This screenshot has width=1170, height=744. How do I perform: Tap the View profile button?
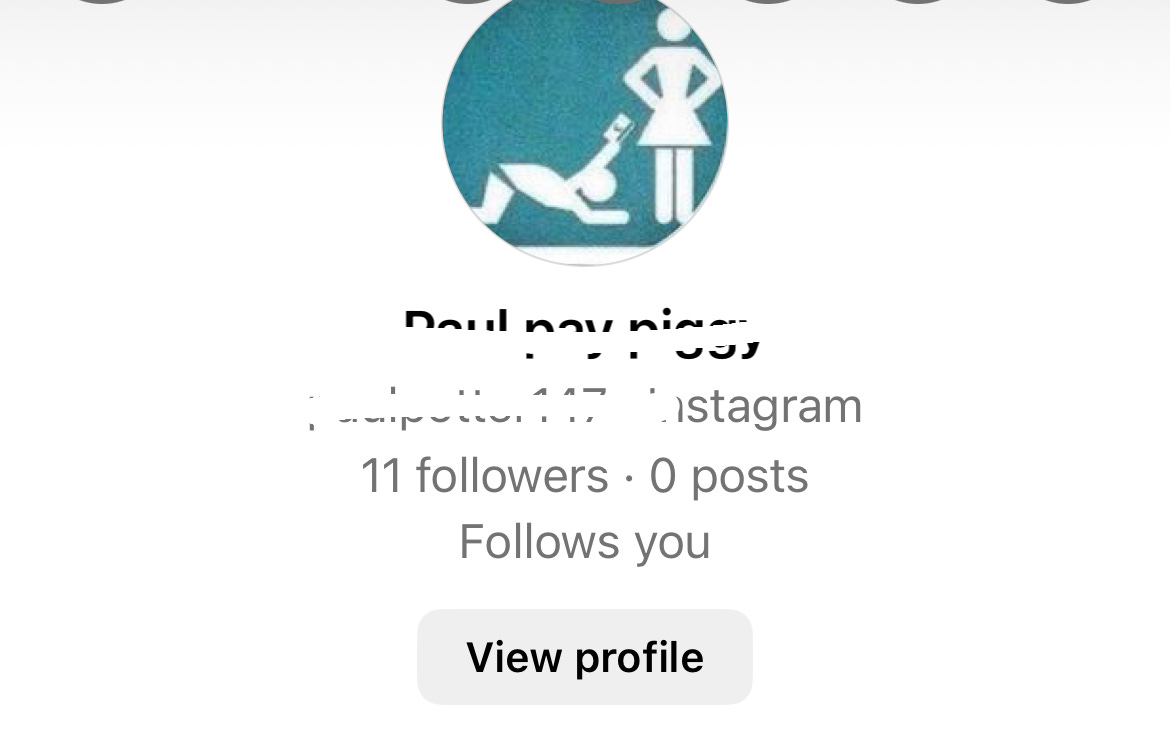[584, 657]
